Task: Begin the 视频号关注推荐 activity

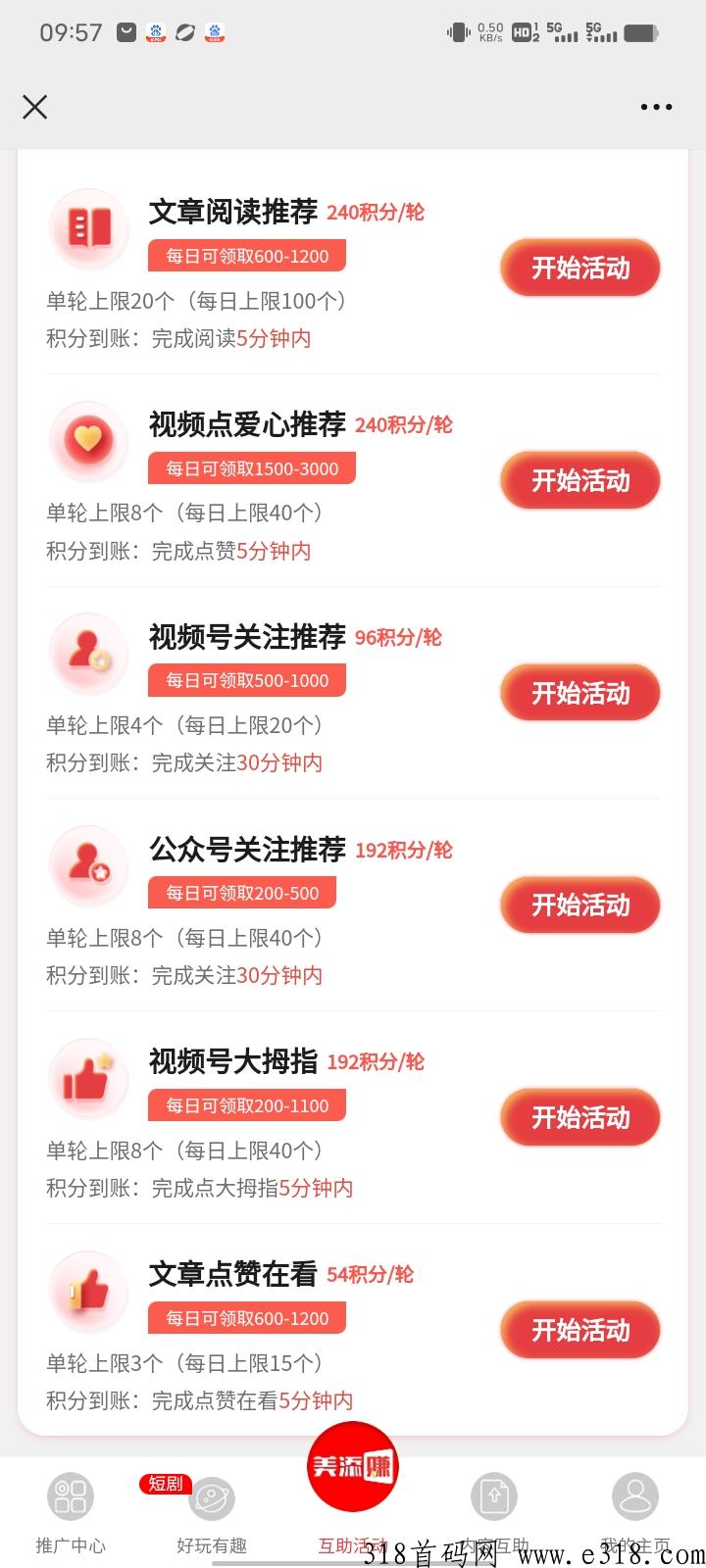Action: [x=580, y=693]
